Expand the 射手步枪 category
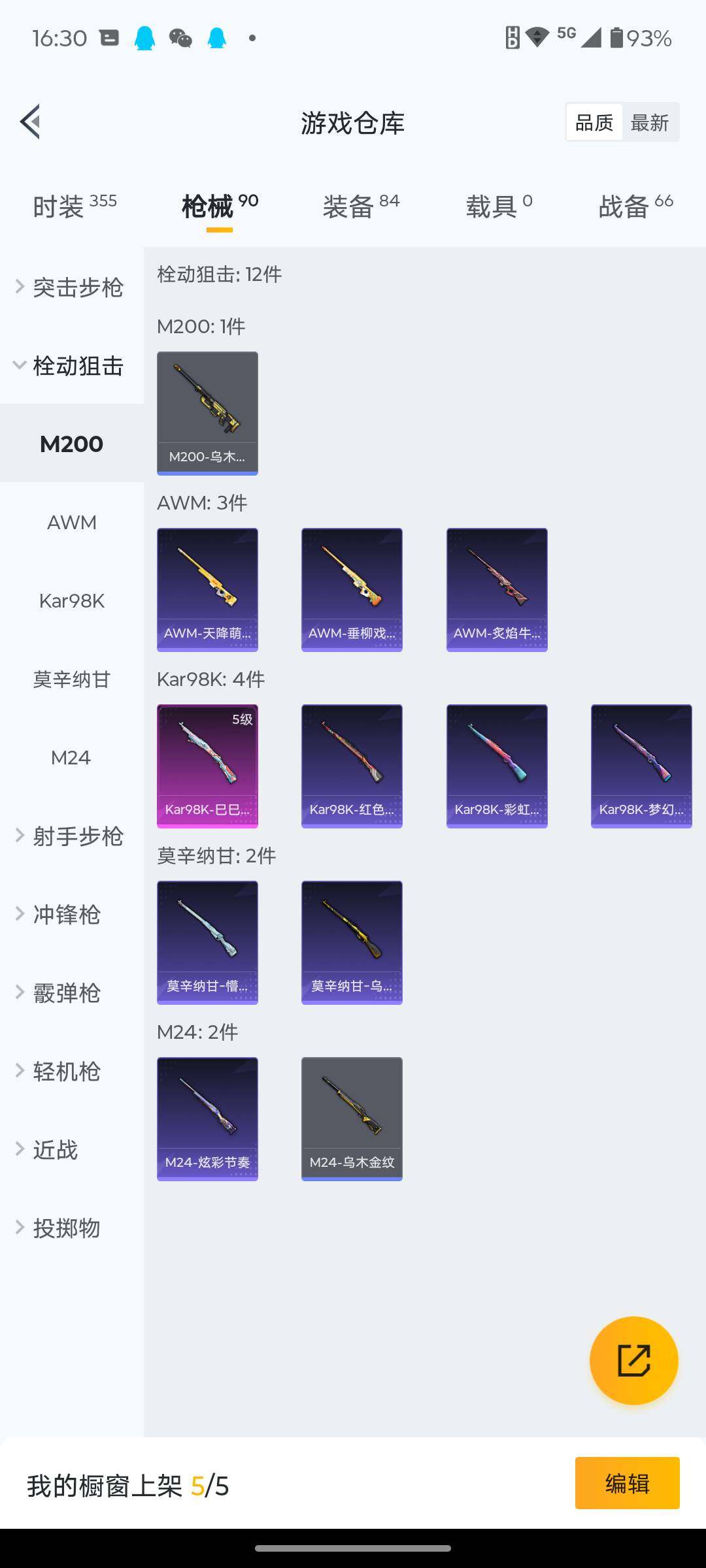The image size is (706, 1568). (71, 836)
